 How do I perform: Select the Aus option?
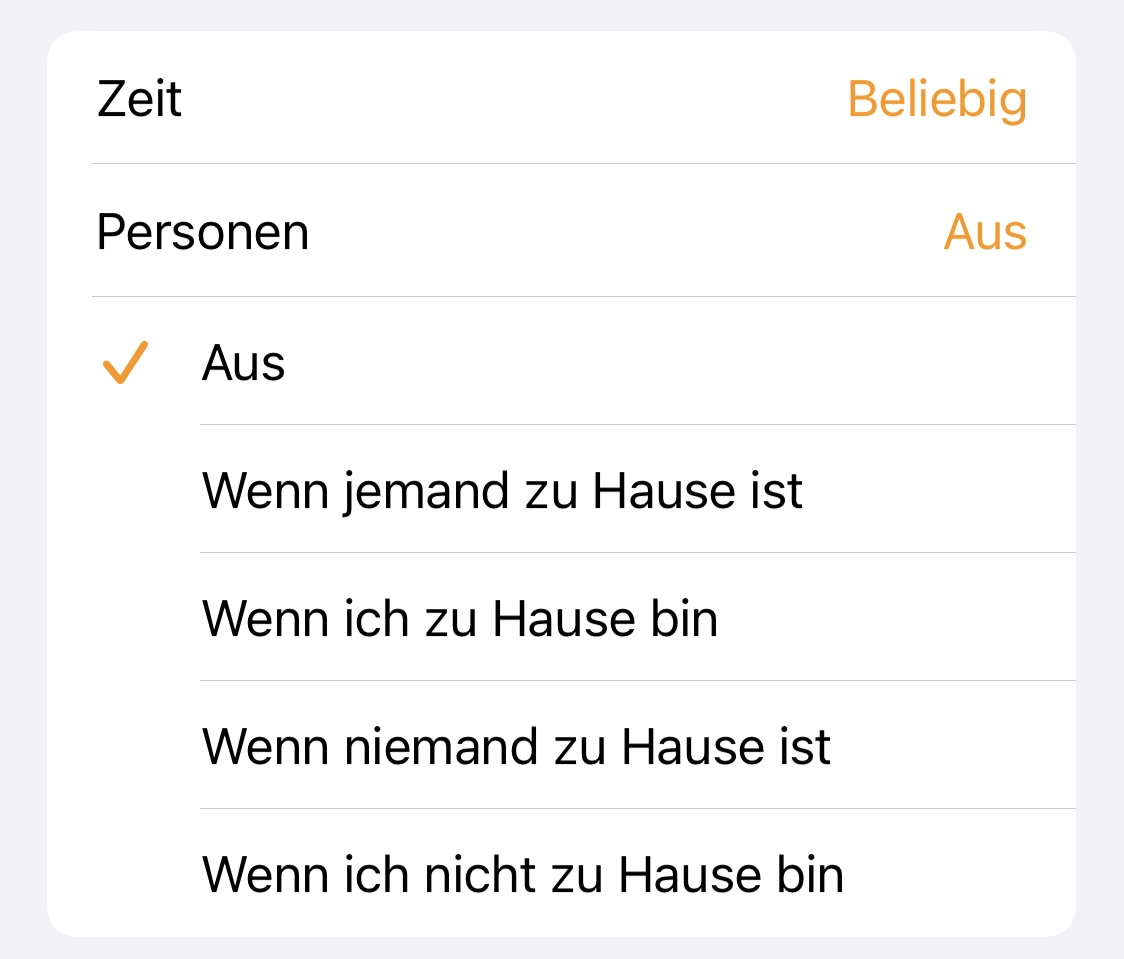click(x=560, y=363)
